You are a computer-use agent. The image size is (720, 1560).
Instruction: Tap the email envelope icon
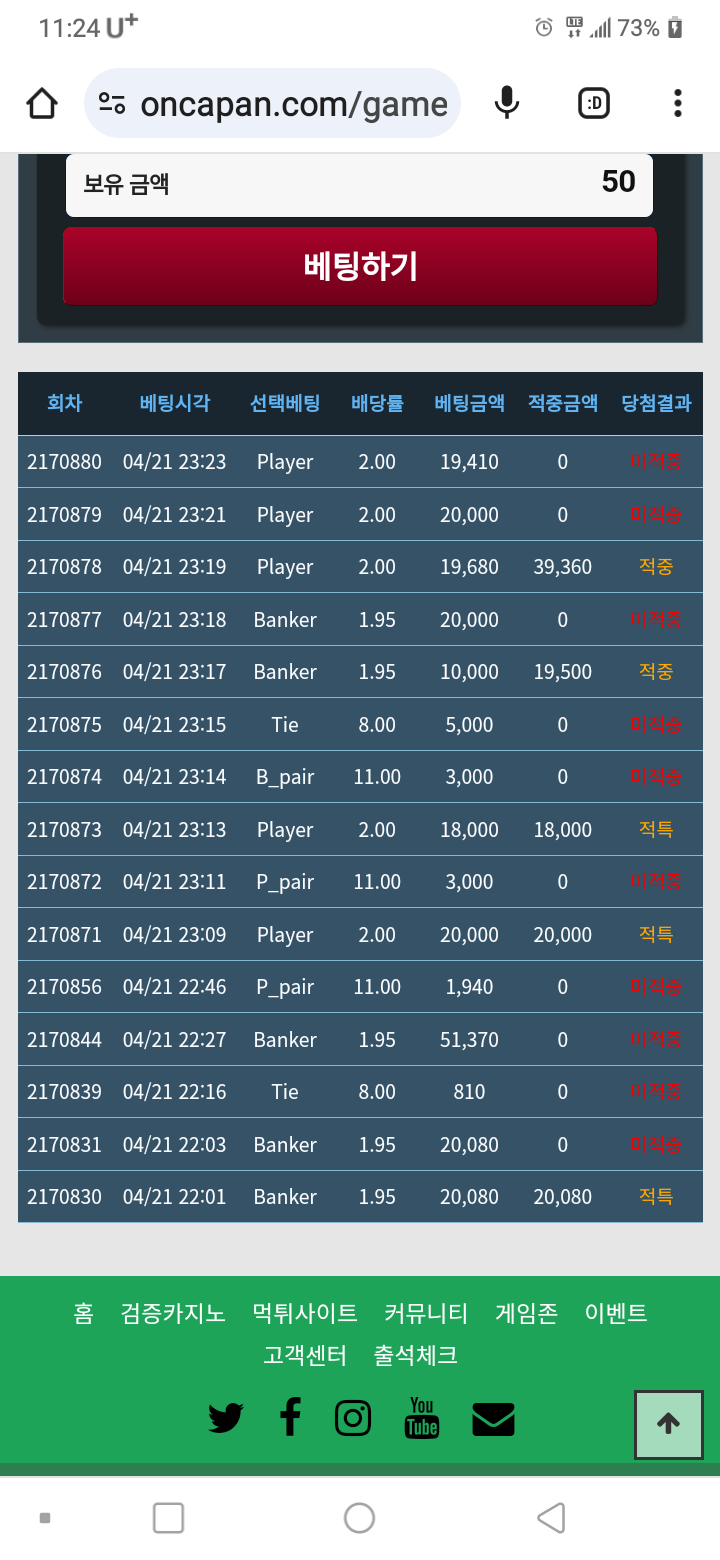pos(493,1418)
